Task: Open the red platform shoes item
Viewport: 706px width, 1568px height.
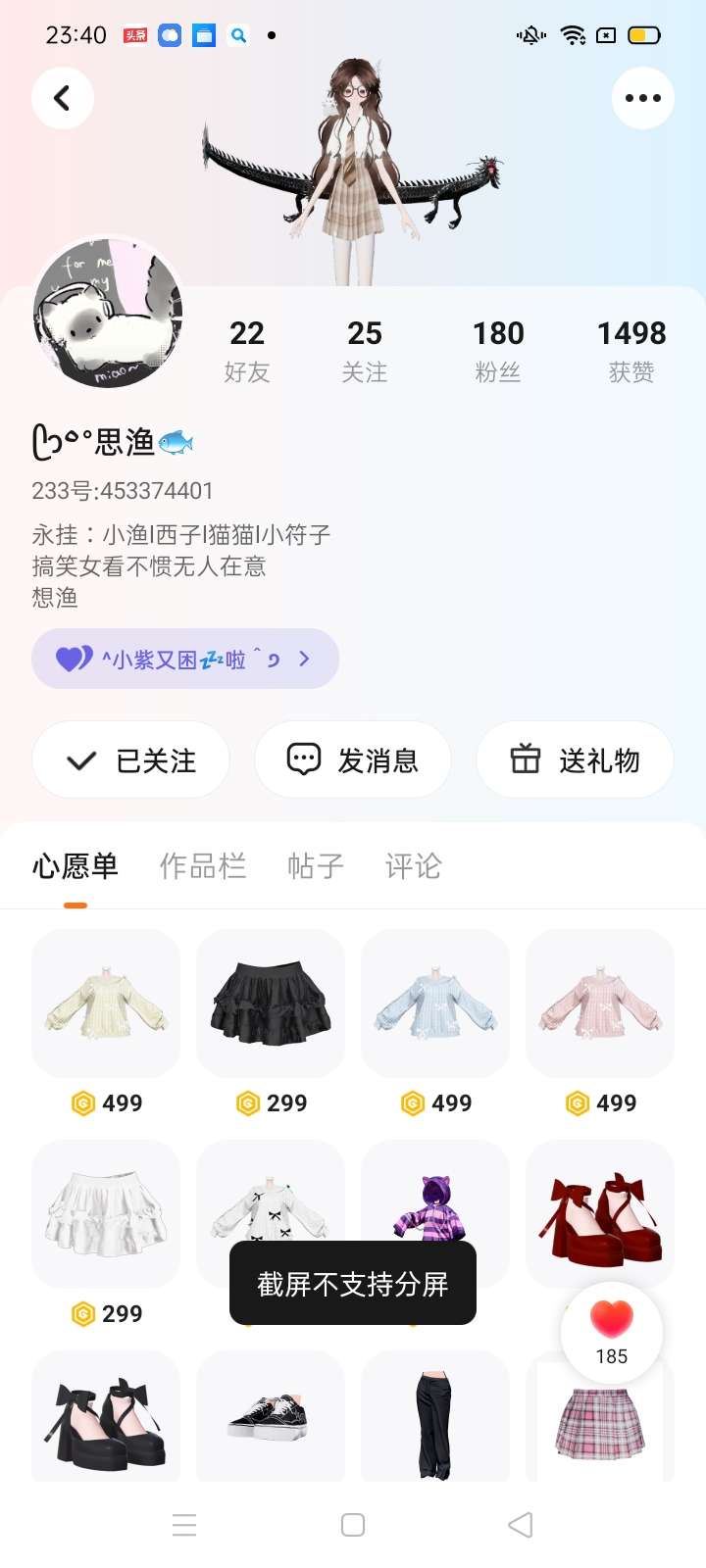Action: click(600, 1214)
